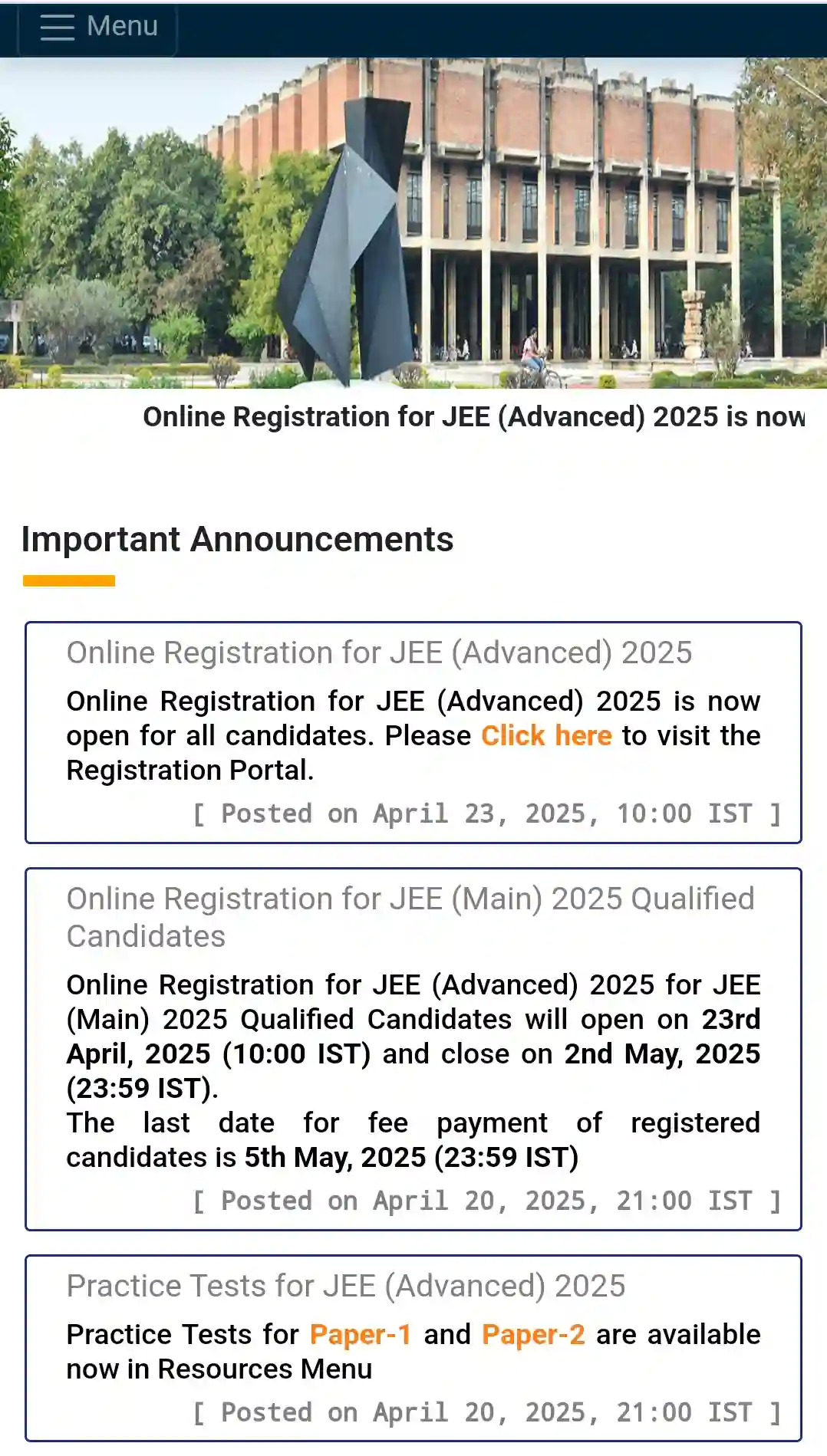This screenshot has width=827, height=1456.
Task: Open the Paper-1 practice test link
Action: (x=360, y=1335)
